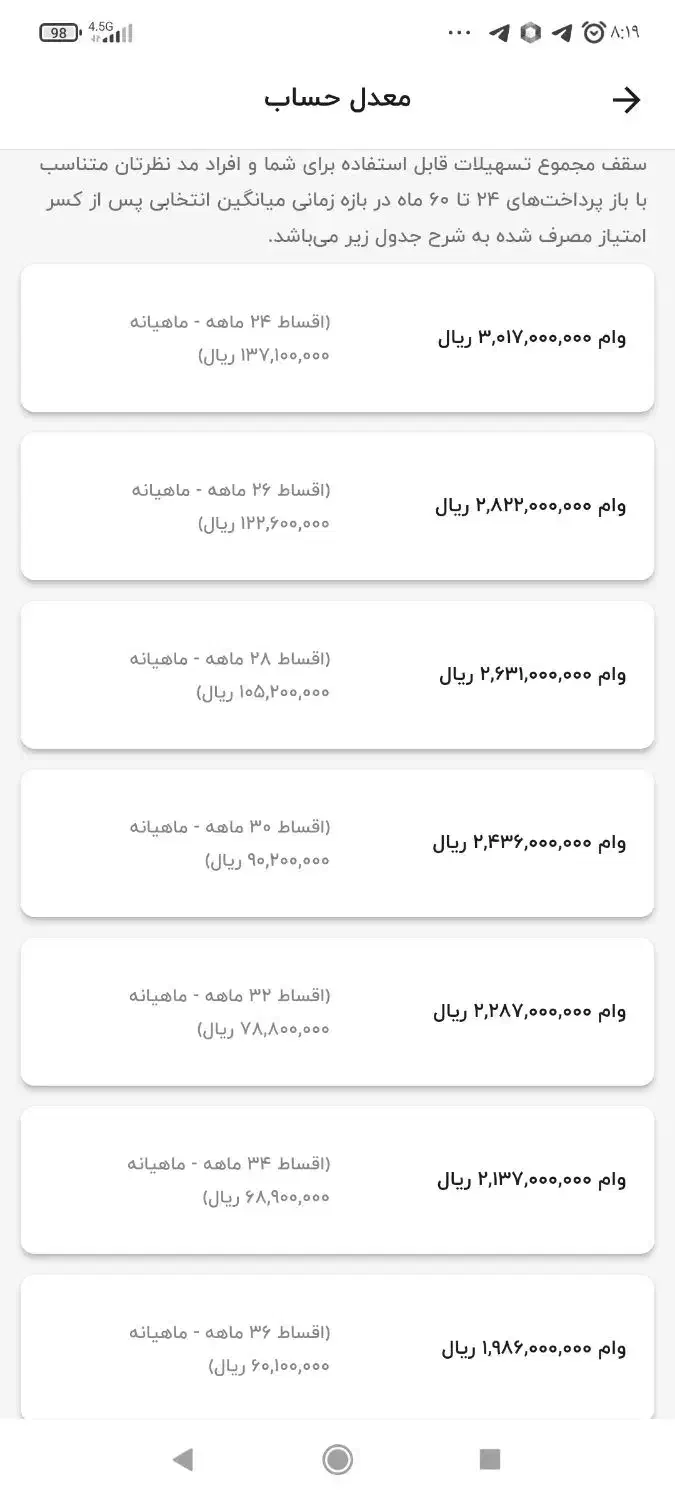Viewport: 675px width, 1500px height.
Task: Pick the 30-month installment loan card
Action: pos(337,843)
